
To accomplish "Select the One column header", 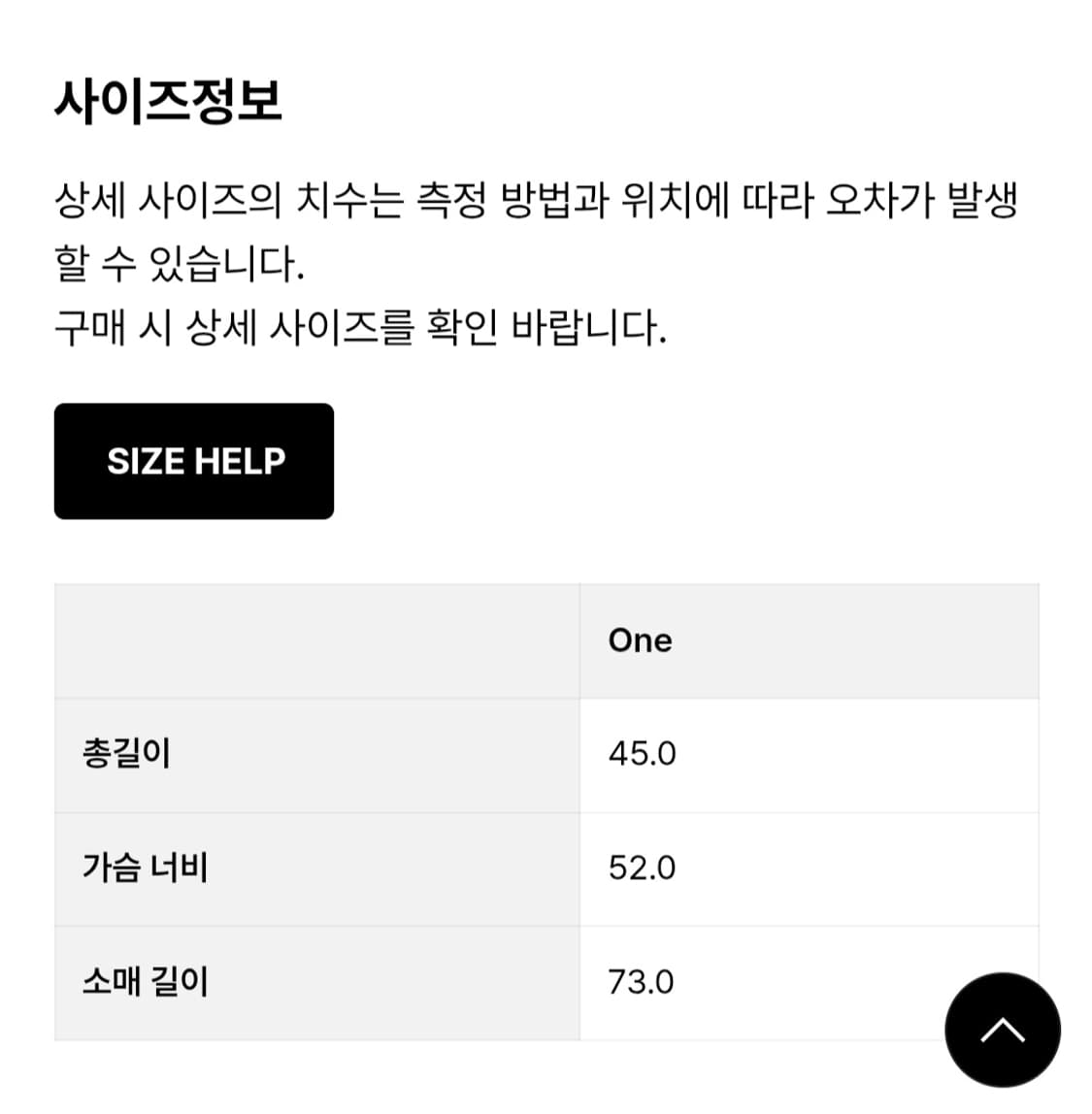I will tap(641, 639).
